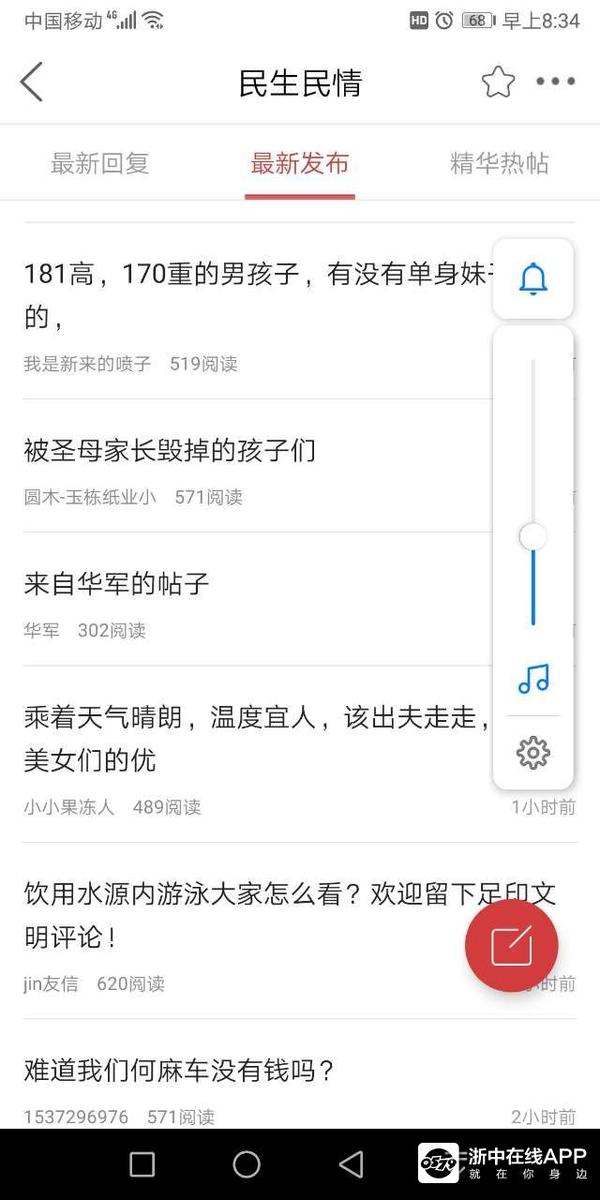Open the three-dot overflow menu

(x=555, y=82)
